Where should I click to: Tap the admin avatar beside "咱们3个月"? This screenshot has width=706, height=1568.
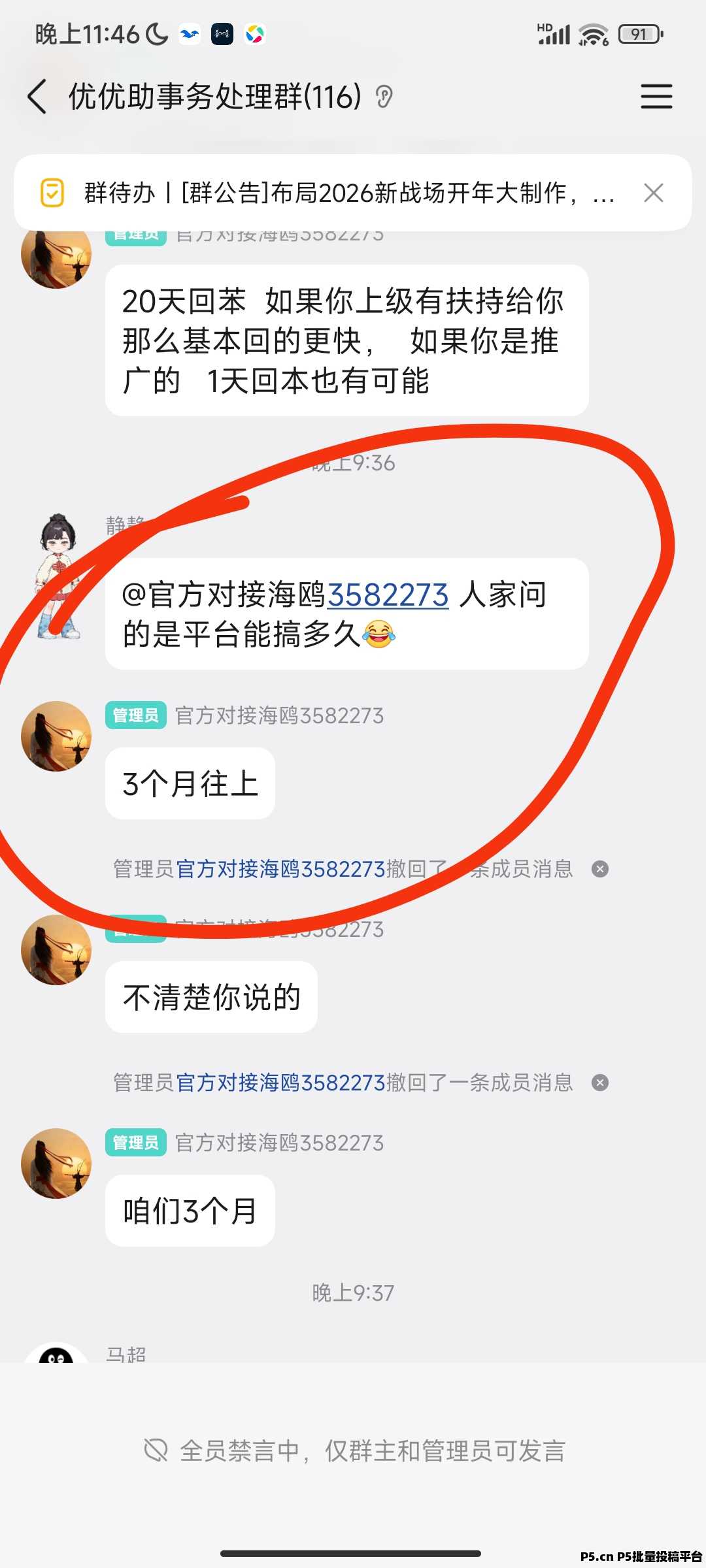pyautogui.click(x=56, y=1164)
